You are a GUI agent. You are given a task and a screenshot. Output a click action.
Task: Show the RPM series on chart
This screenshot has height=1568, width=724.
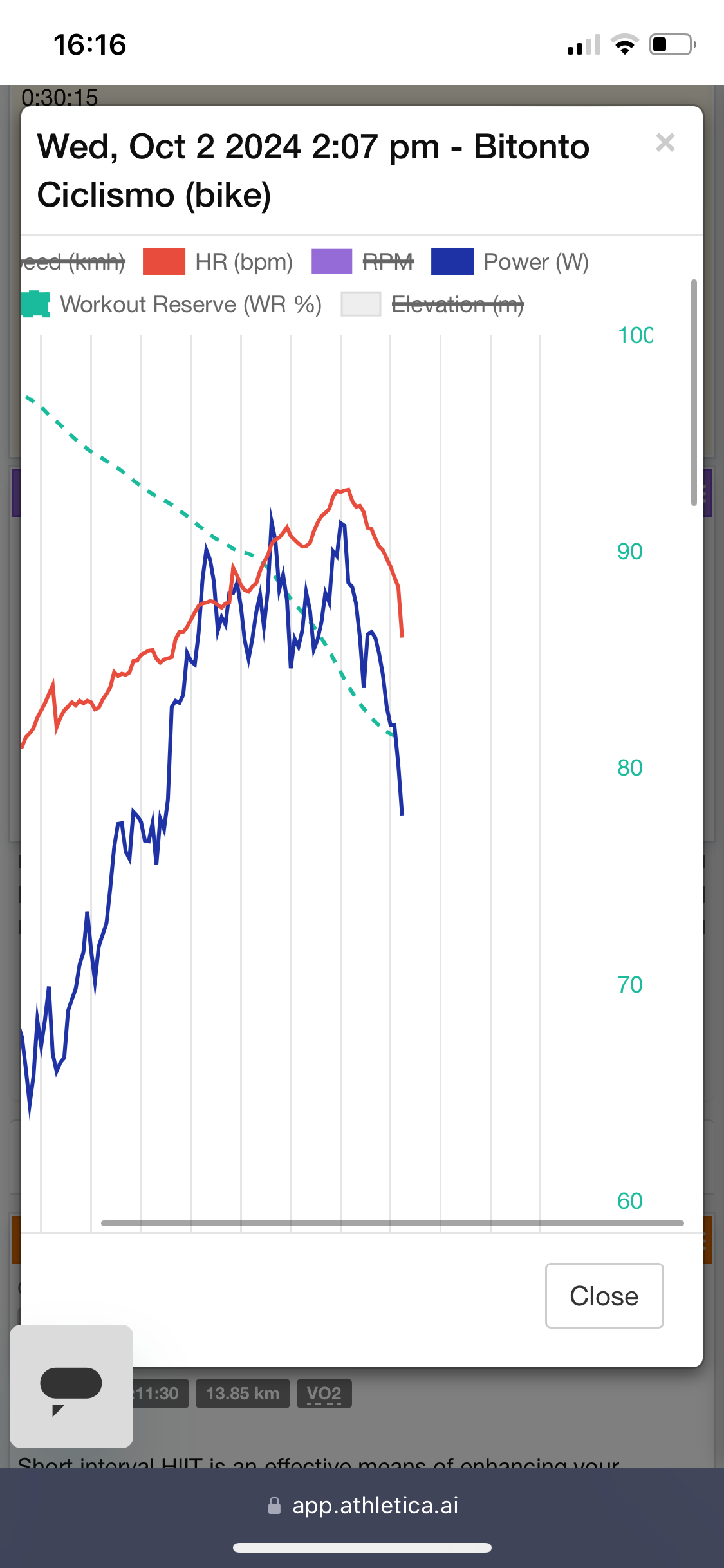coord(362,262)
